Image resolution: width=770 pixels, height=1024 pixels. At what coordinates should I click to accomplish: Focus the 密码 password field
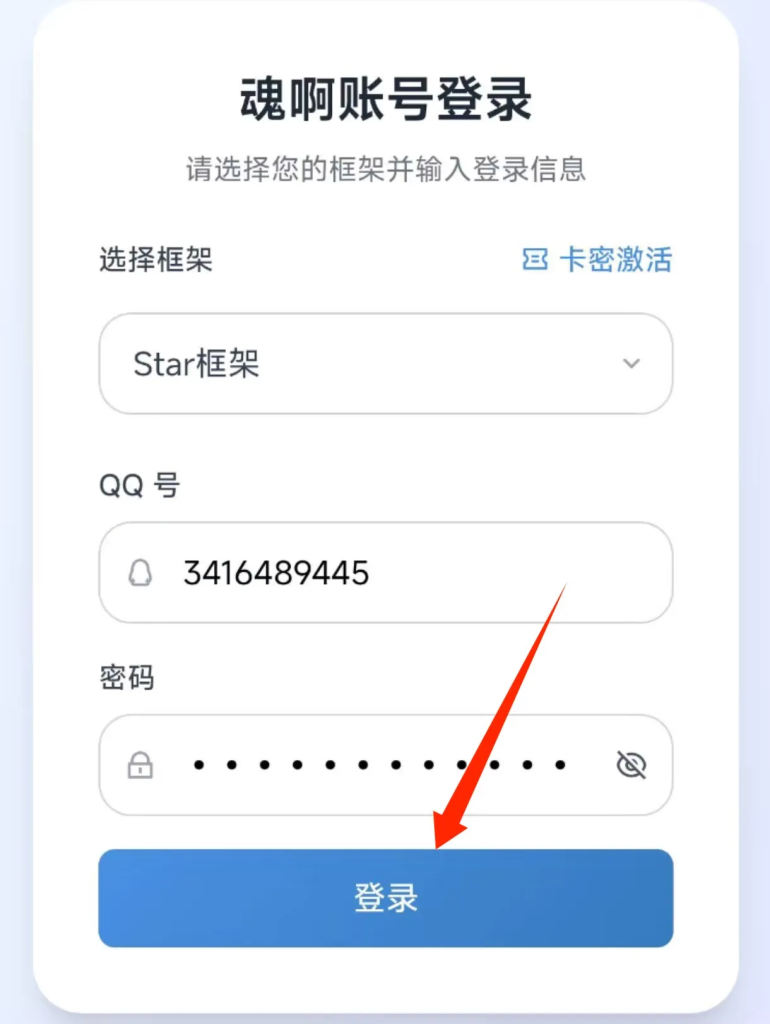(x=380, y=765)
